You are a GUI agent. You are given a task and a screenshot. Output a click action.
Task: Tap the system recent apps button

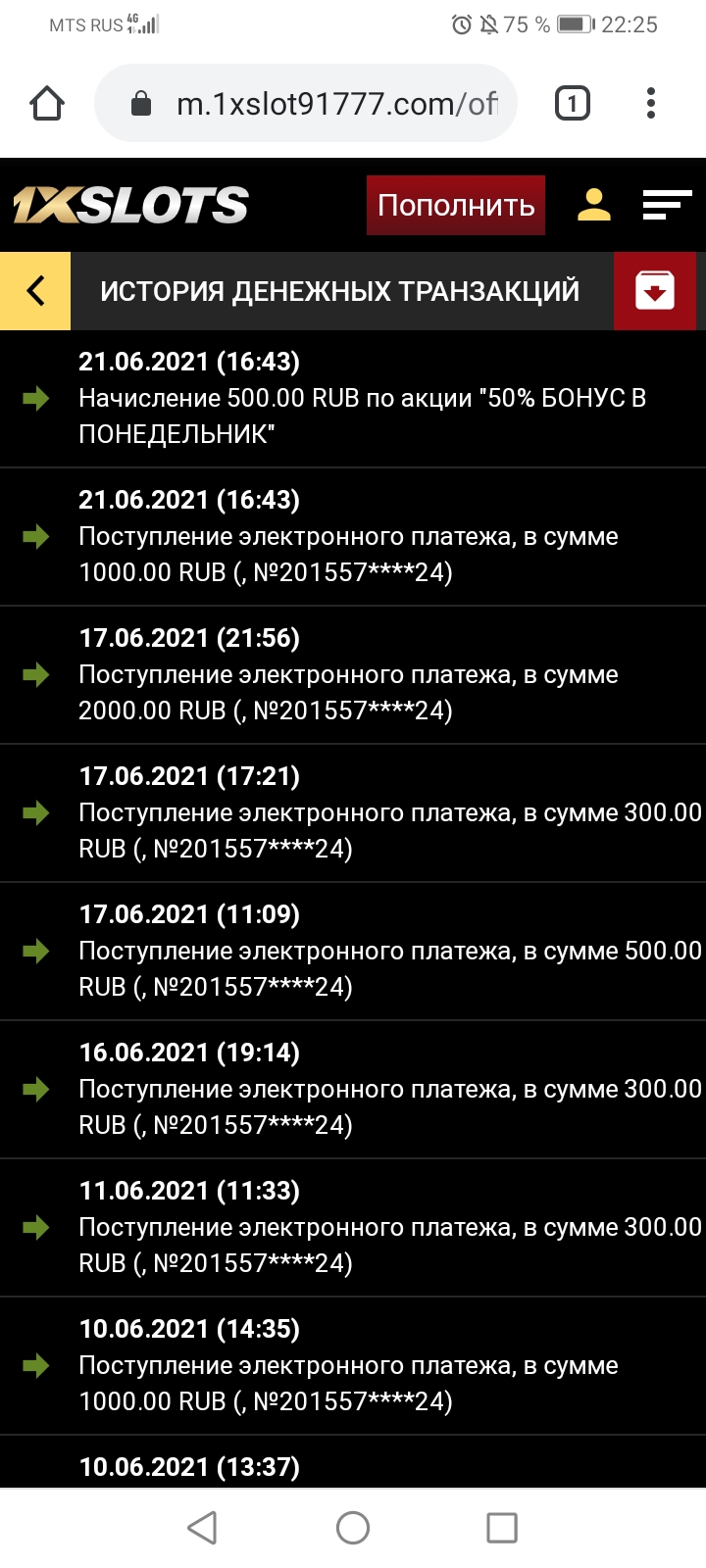click(502, 1527)
